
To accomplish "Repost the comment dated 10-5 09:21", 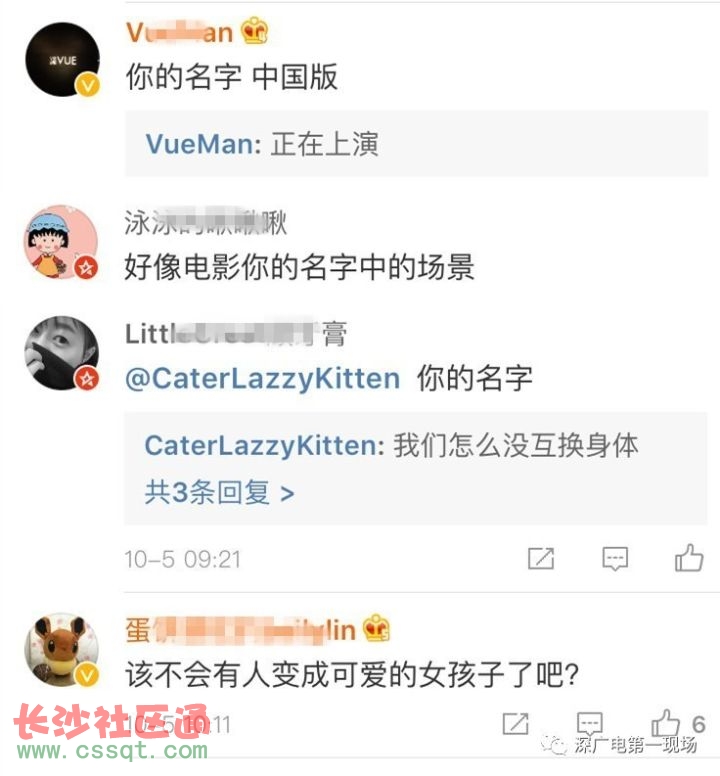I will (540, 558).
